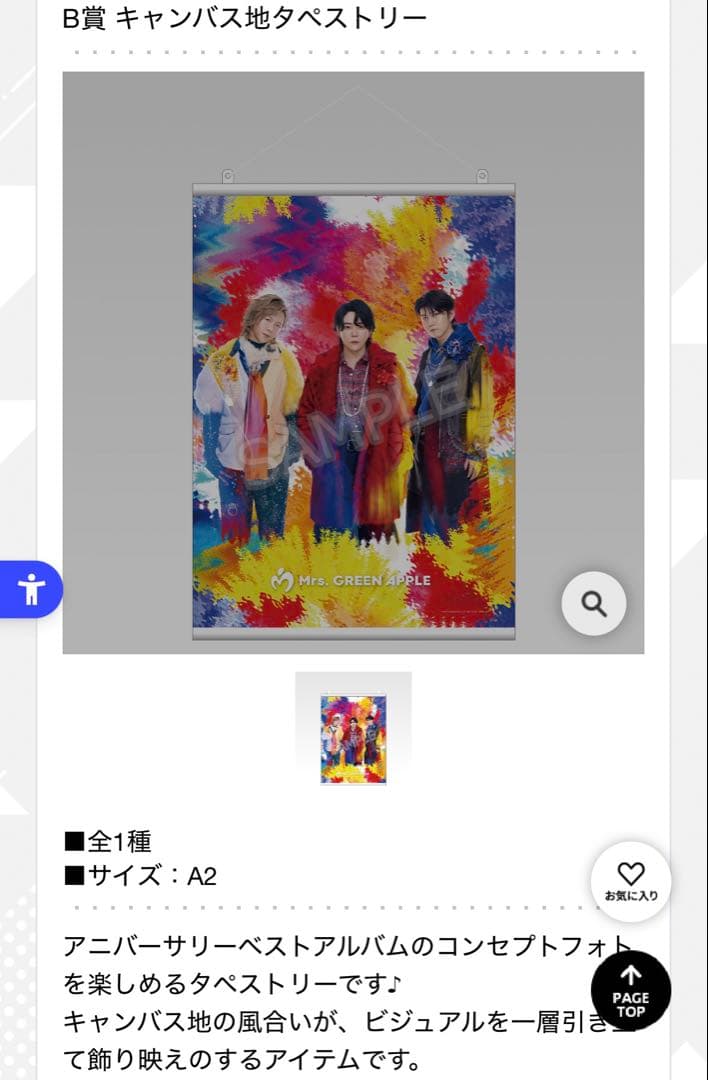Jump back to the page top
This screenshot has width=708, height=1080.
tap(630, 990)
